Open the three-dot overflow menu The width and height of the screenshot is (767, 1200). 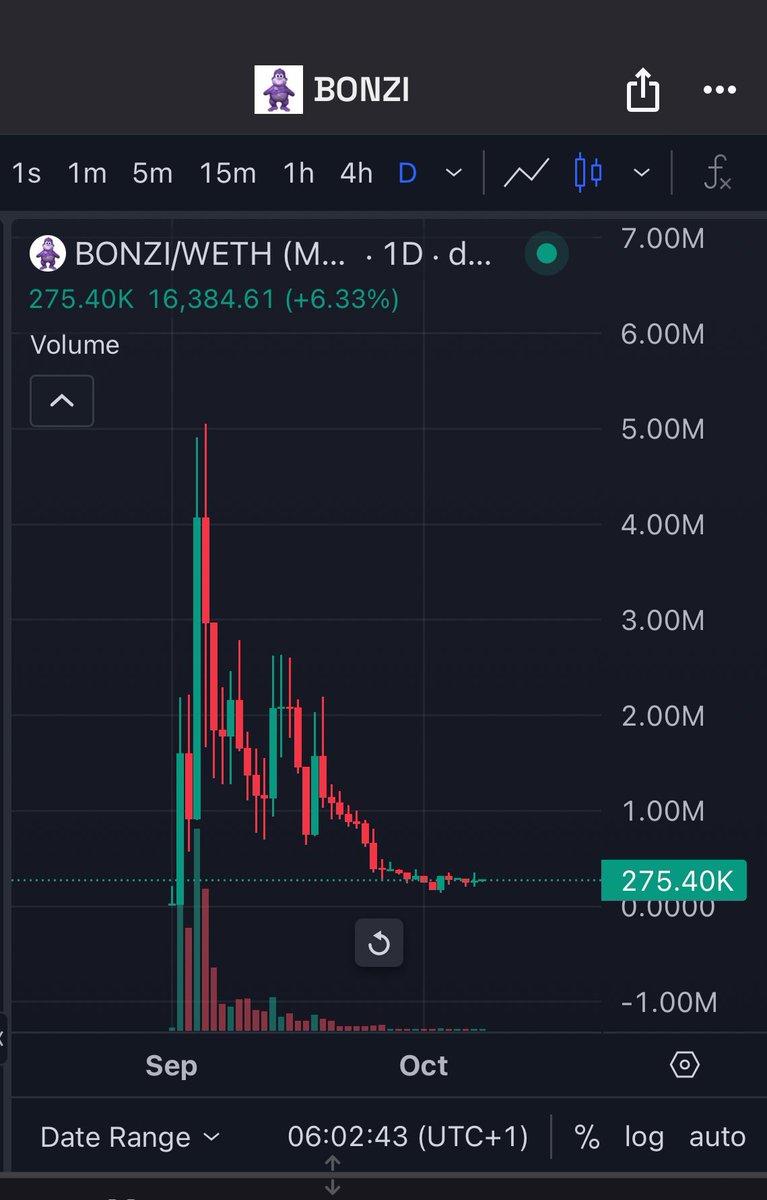click(719, 91)
